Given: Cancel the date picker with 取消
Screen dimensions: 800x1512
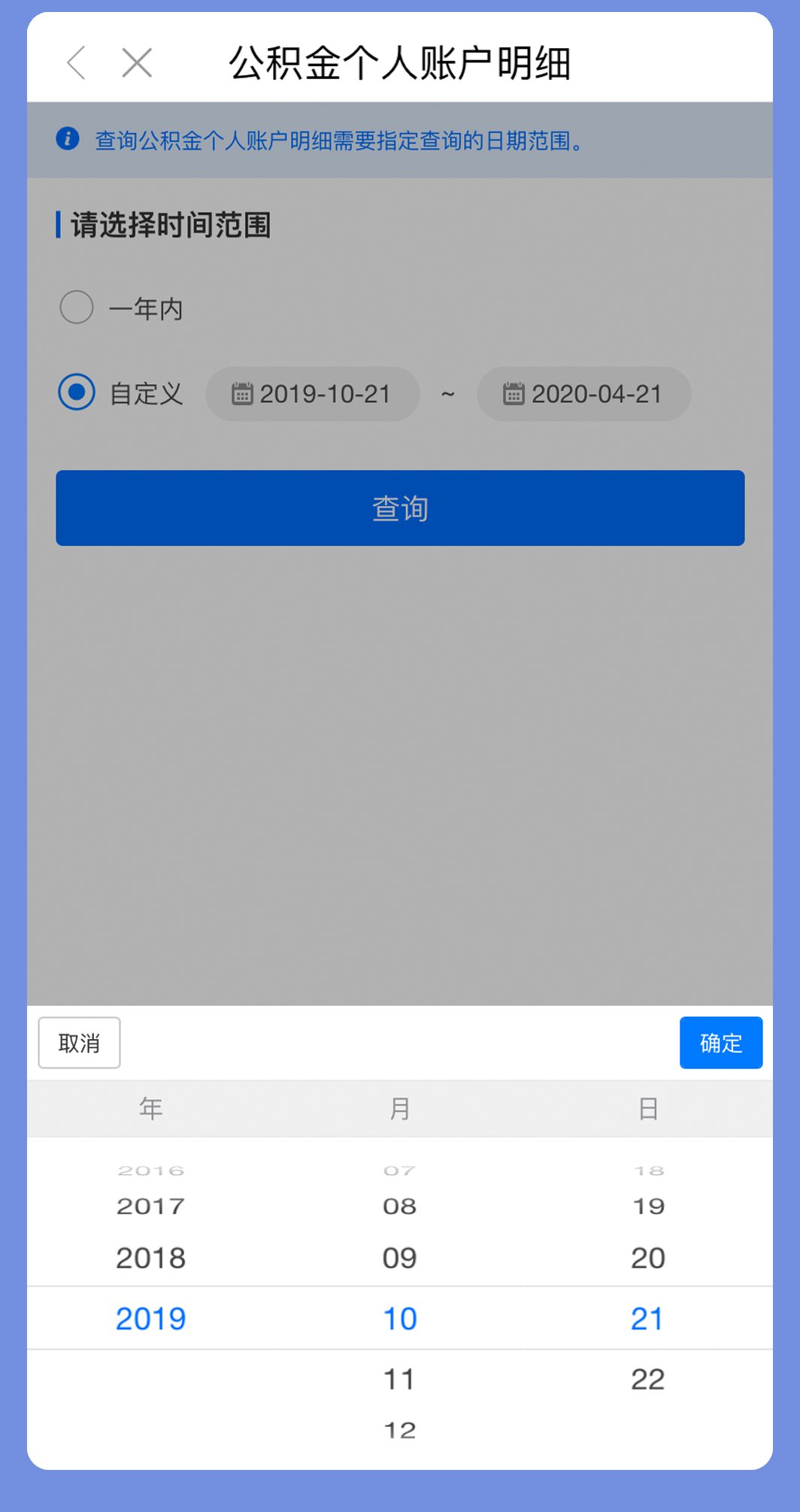Looking at the screenshot, I should [x=79, y=1043].
